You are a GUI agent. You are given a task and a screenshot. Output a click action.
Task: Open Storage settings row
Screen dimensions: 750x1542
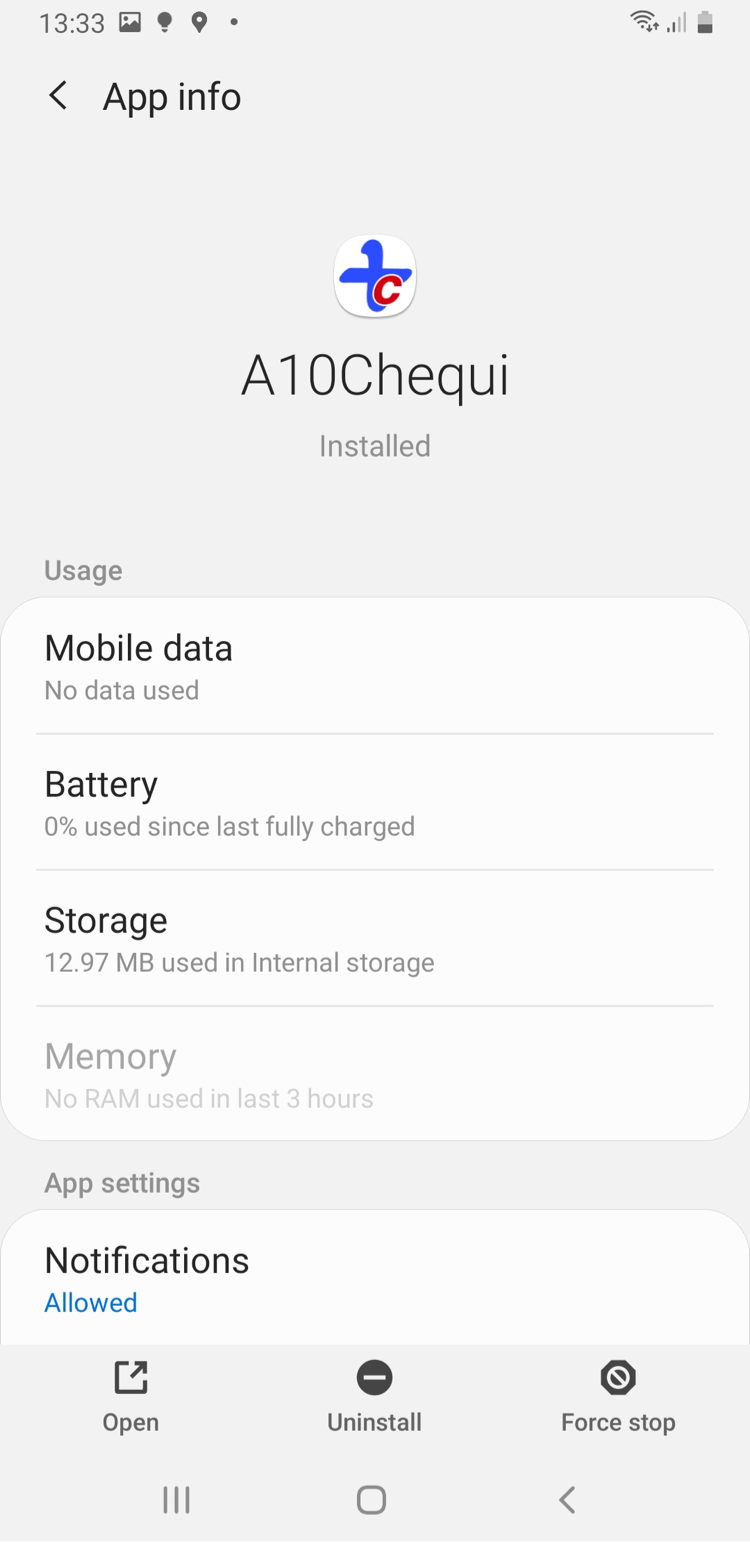coord(374,939)
